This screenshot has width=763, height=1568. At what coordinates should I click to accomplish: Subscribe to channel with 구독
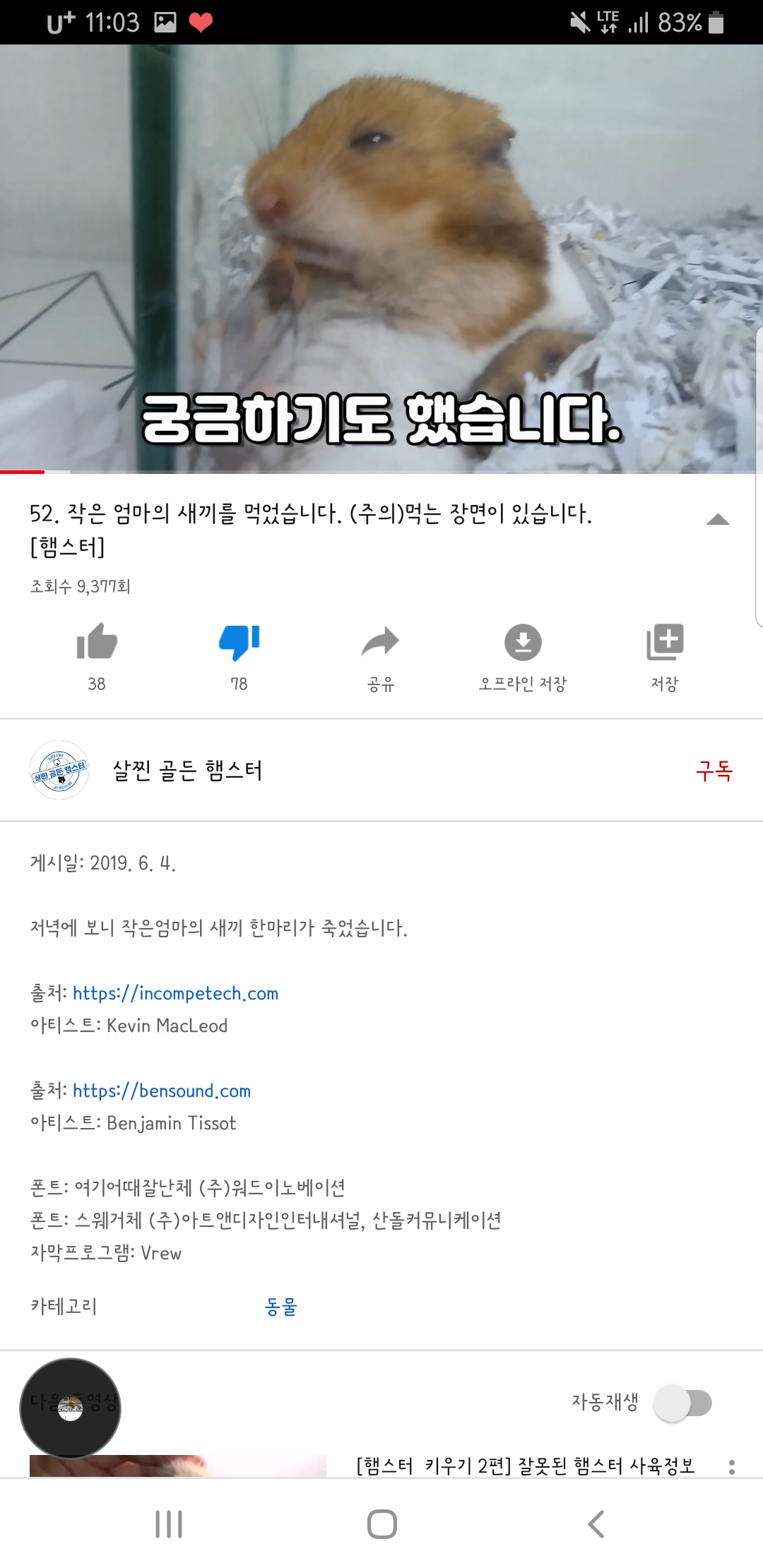(x=714, y=771)
